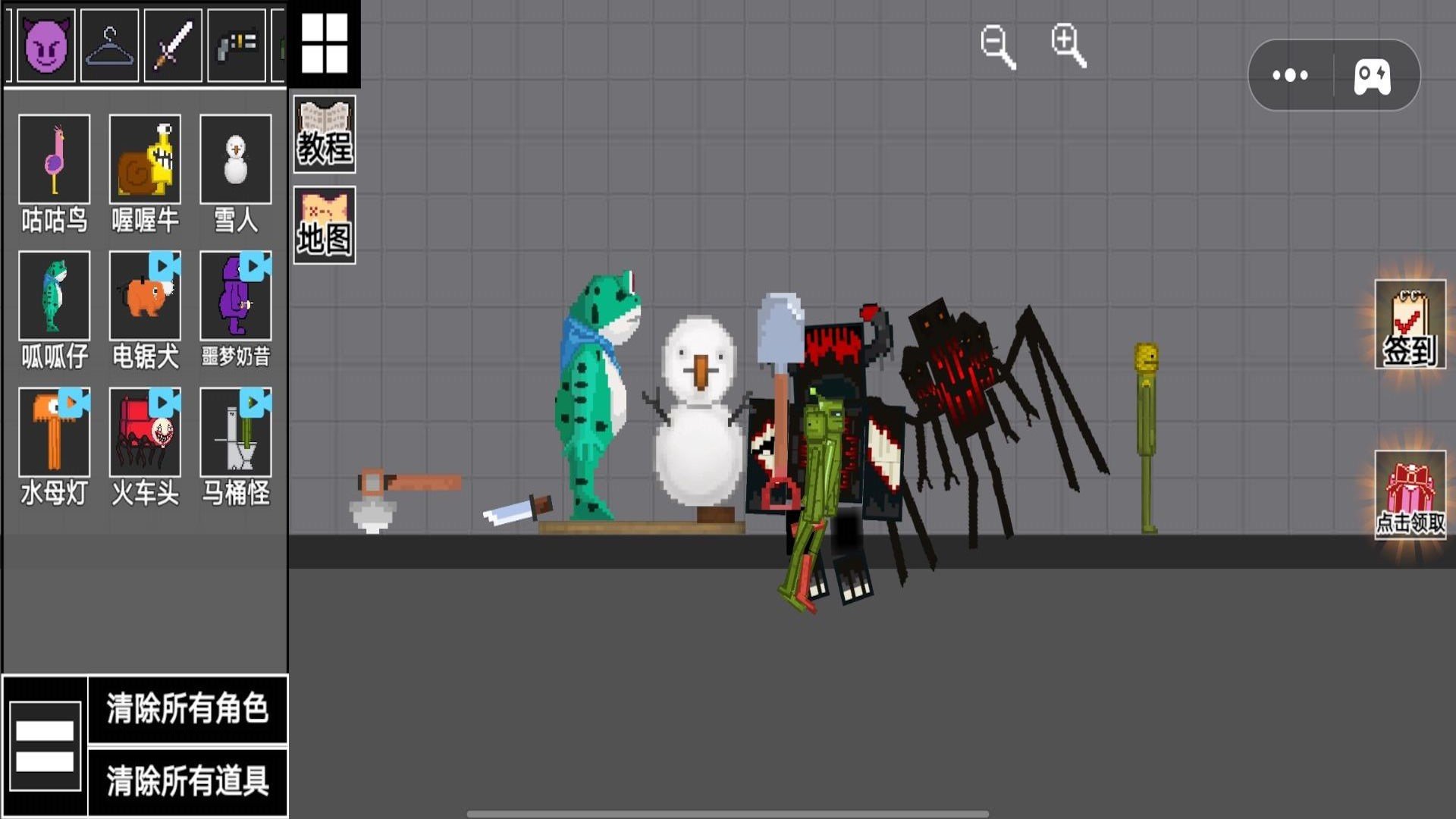
Task: Unlock the 电锯犬 character
Action: tap(145, 309)
